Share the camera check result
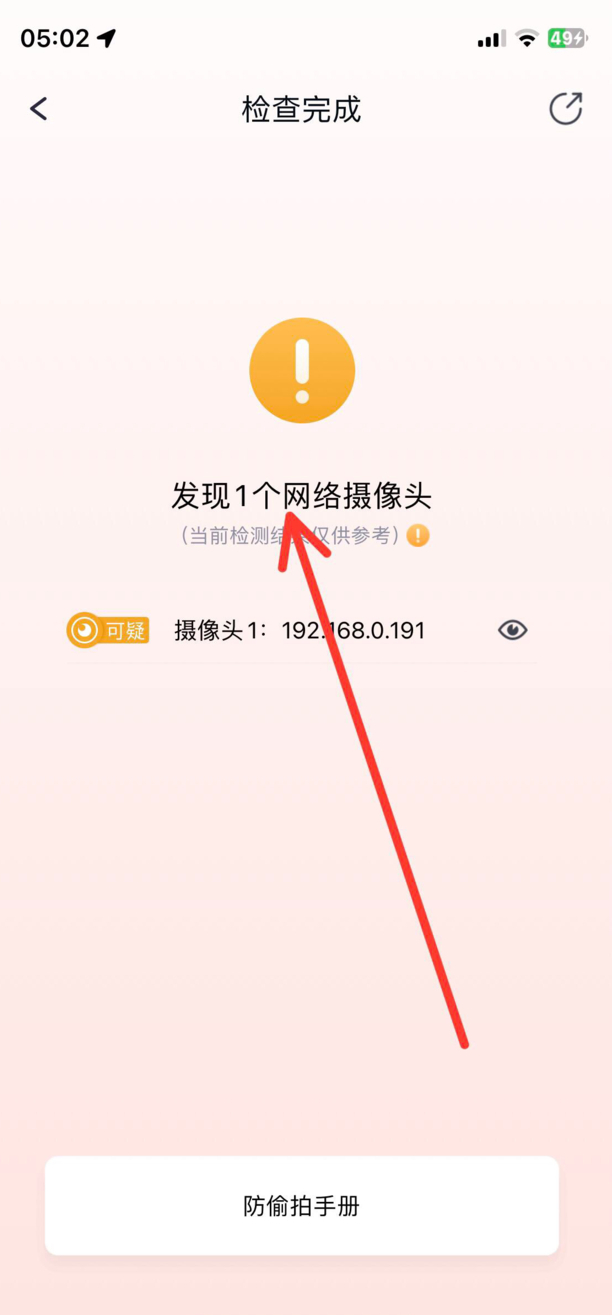Viewport: 612px width, 1315px height. coord(566,109)
